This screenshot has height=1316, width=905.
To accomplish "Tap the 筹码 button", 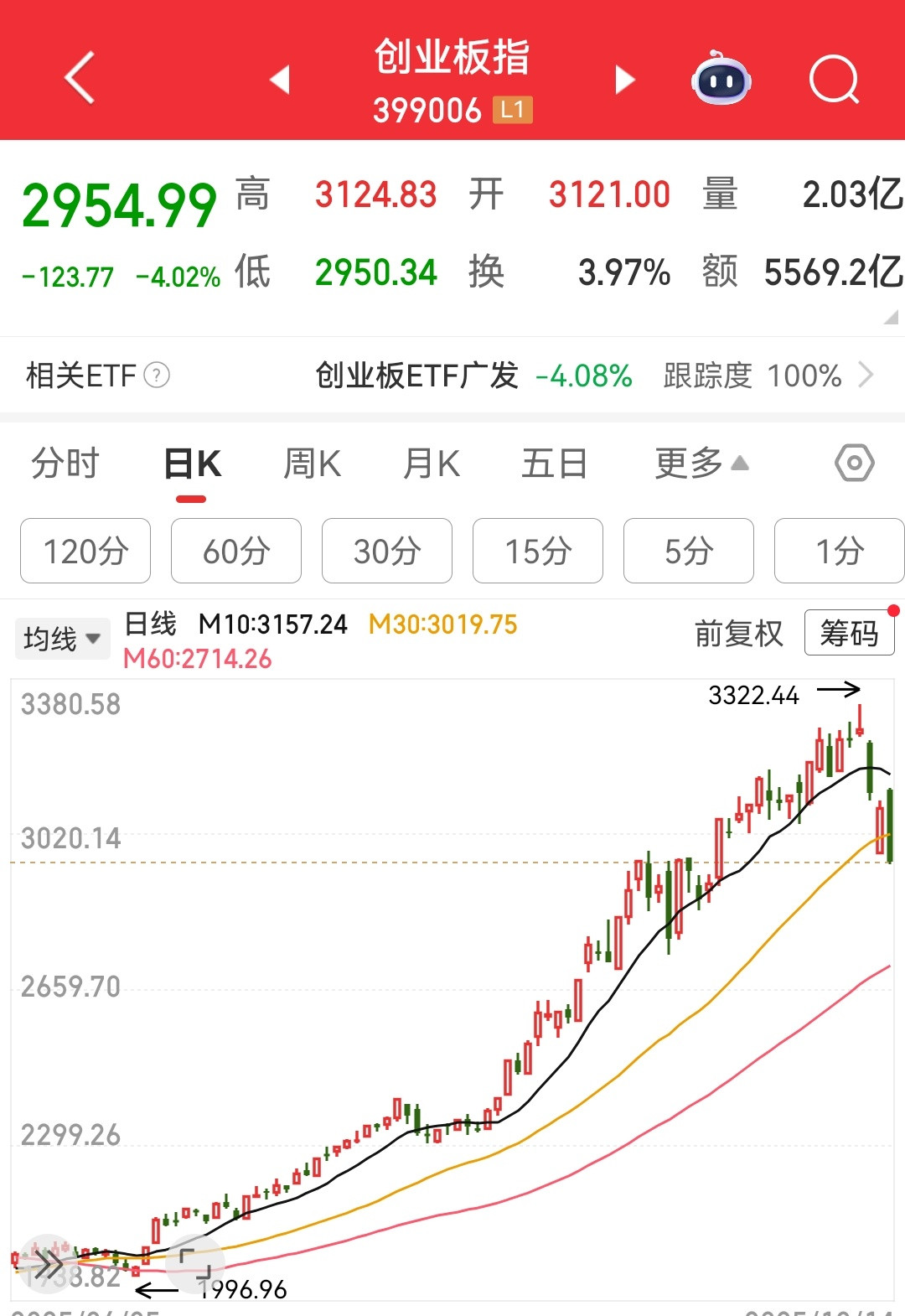I will point(849,633).
